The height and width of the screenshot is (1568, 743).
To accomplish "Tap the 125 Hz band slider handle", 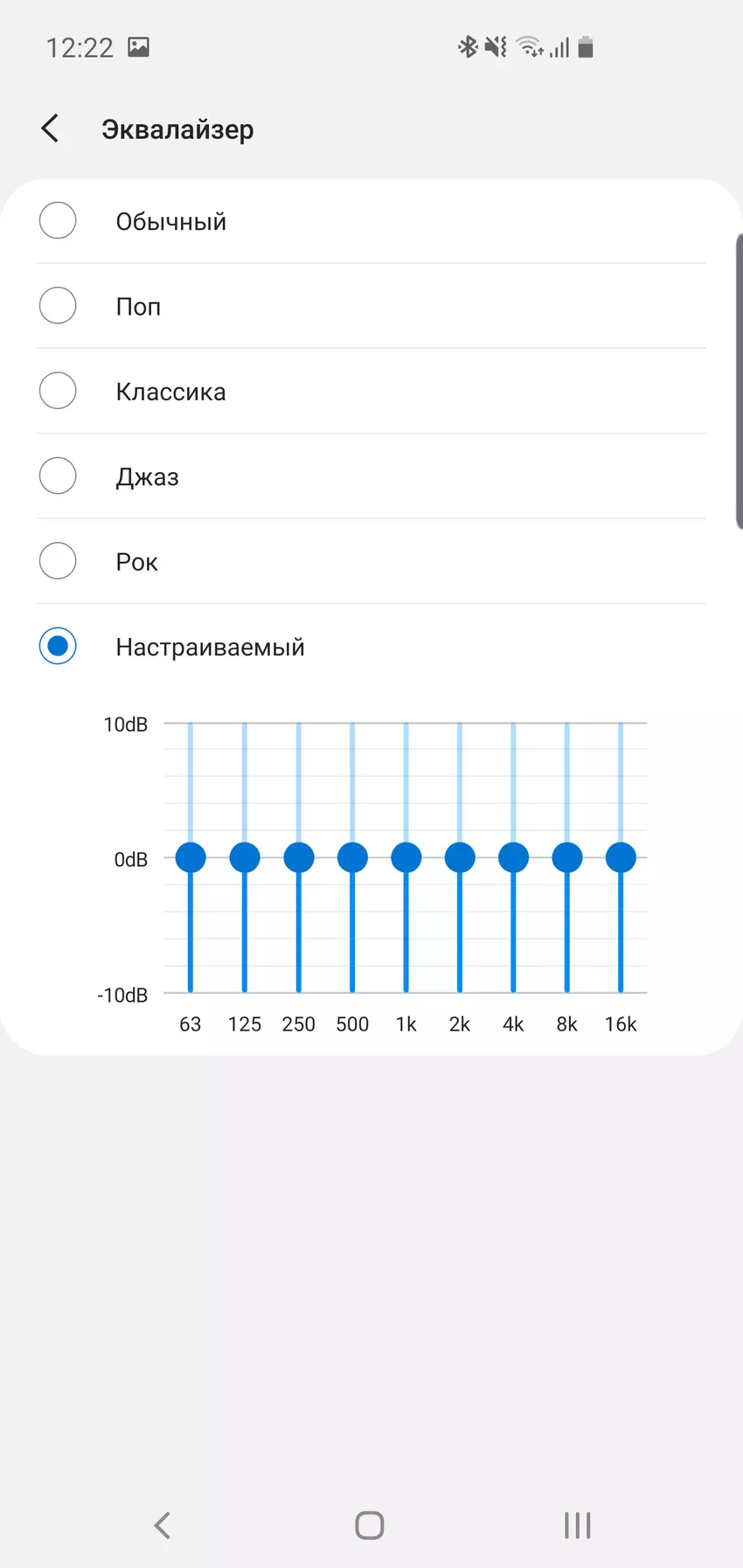I will tap(245, 857).
